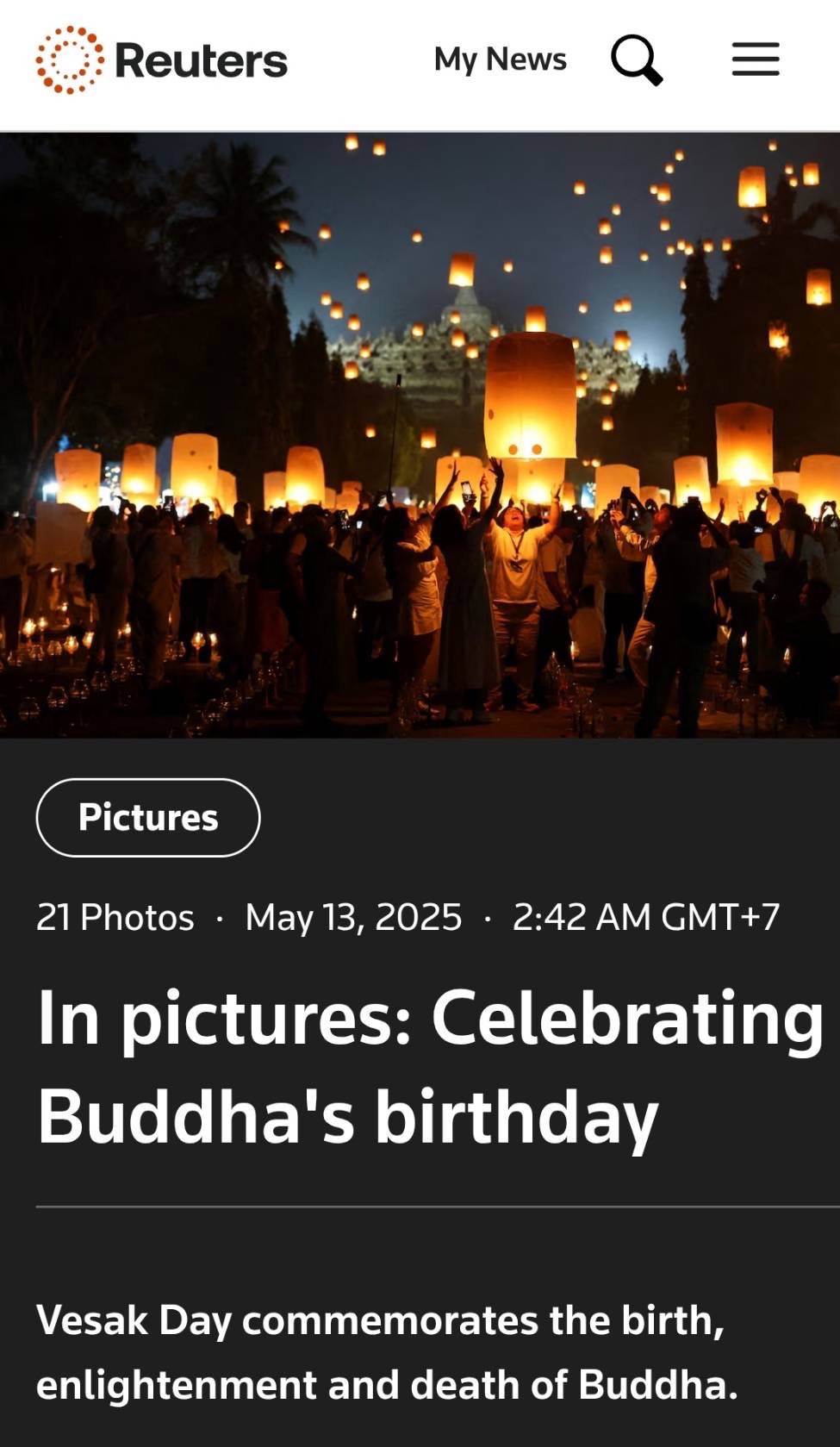This screenshot has width=840, height=1447.
Task: Go to My News
Action: pyautogui.click(x=500, y=59)
